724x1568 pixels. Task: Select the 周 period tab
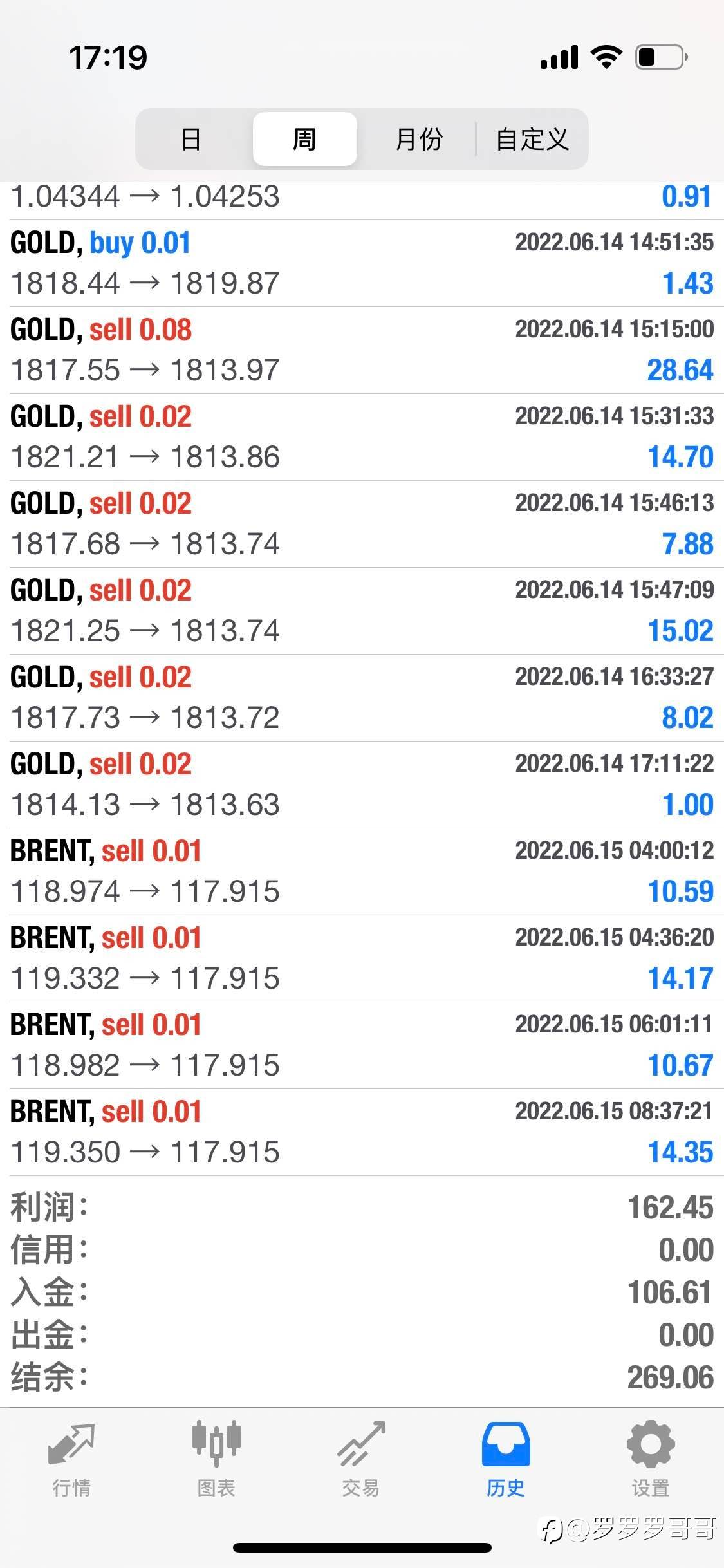click(304, 139)
